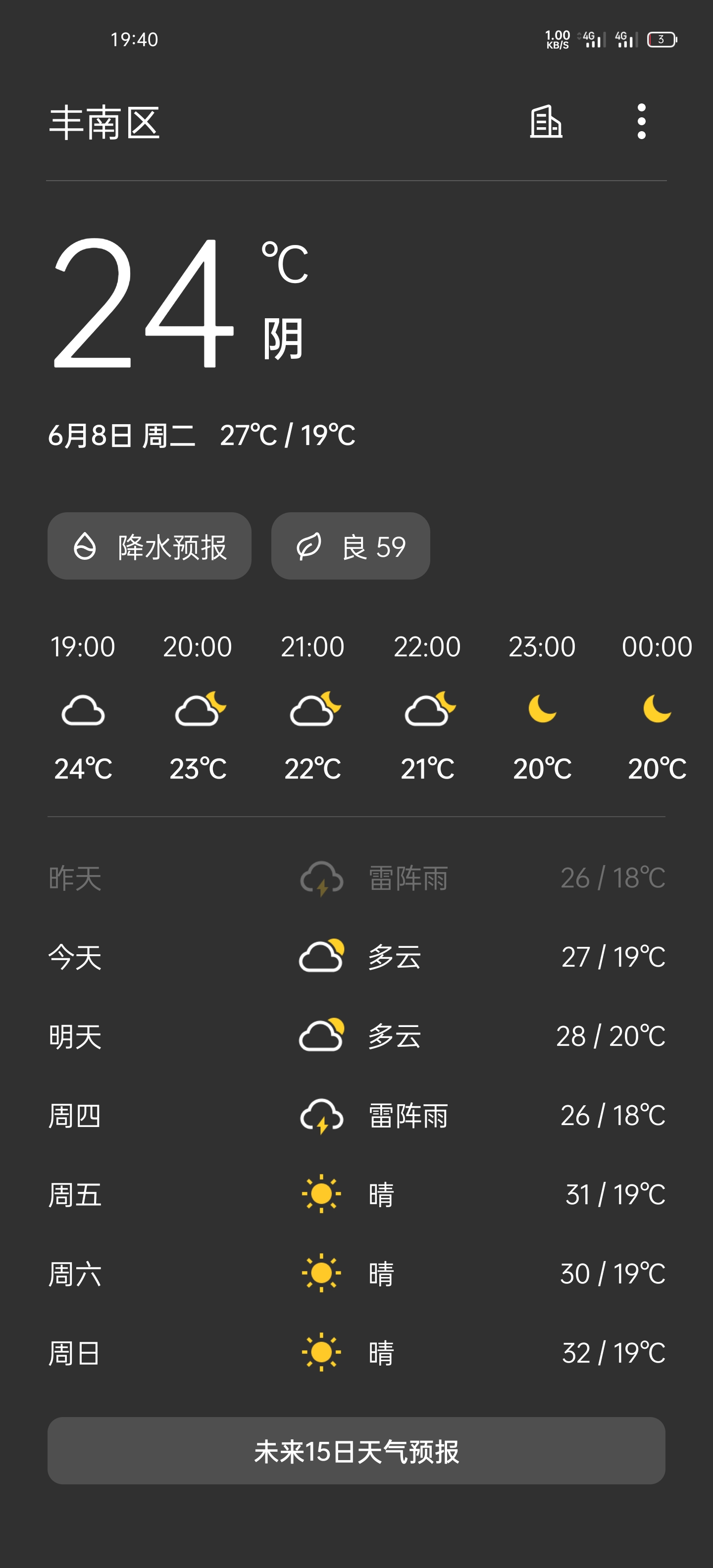Open 今天 forecast row details
This screenshot has width=713, height=1568.
pyautogui.click(x=356, y=957)
